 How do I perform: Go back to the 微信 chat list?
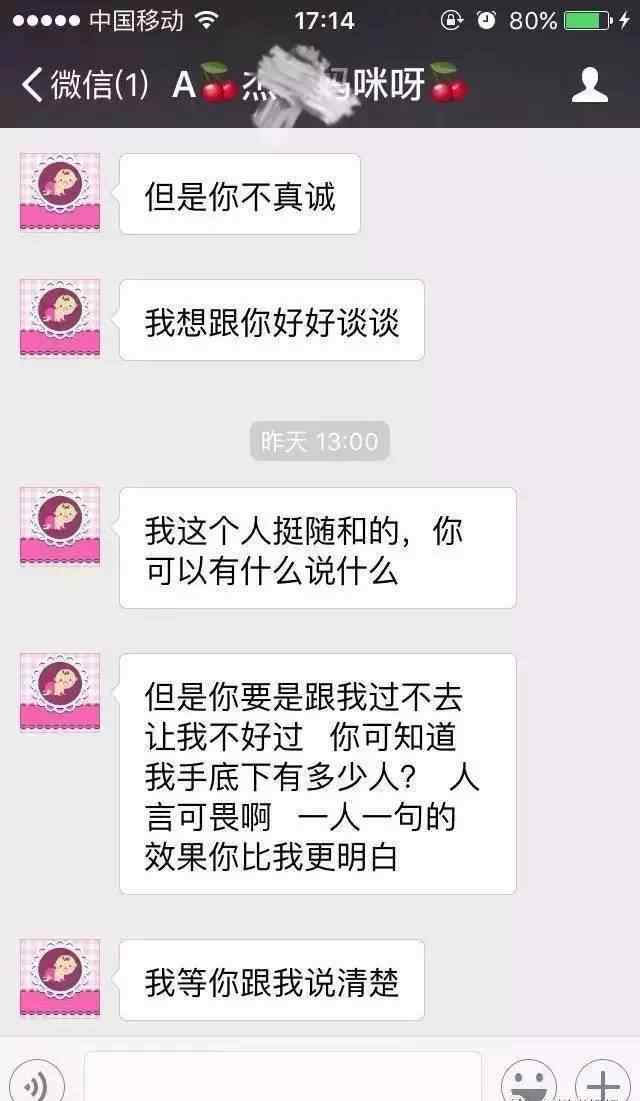[83, 85]
